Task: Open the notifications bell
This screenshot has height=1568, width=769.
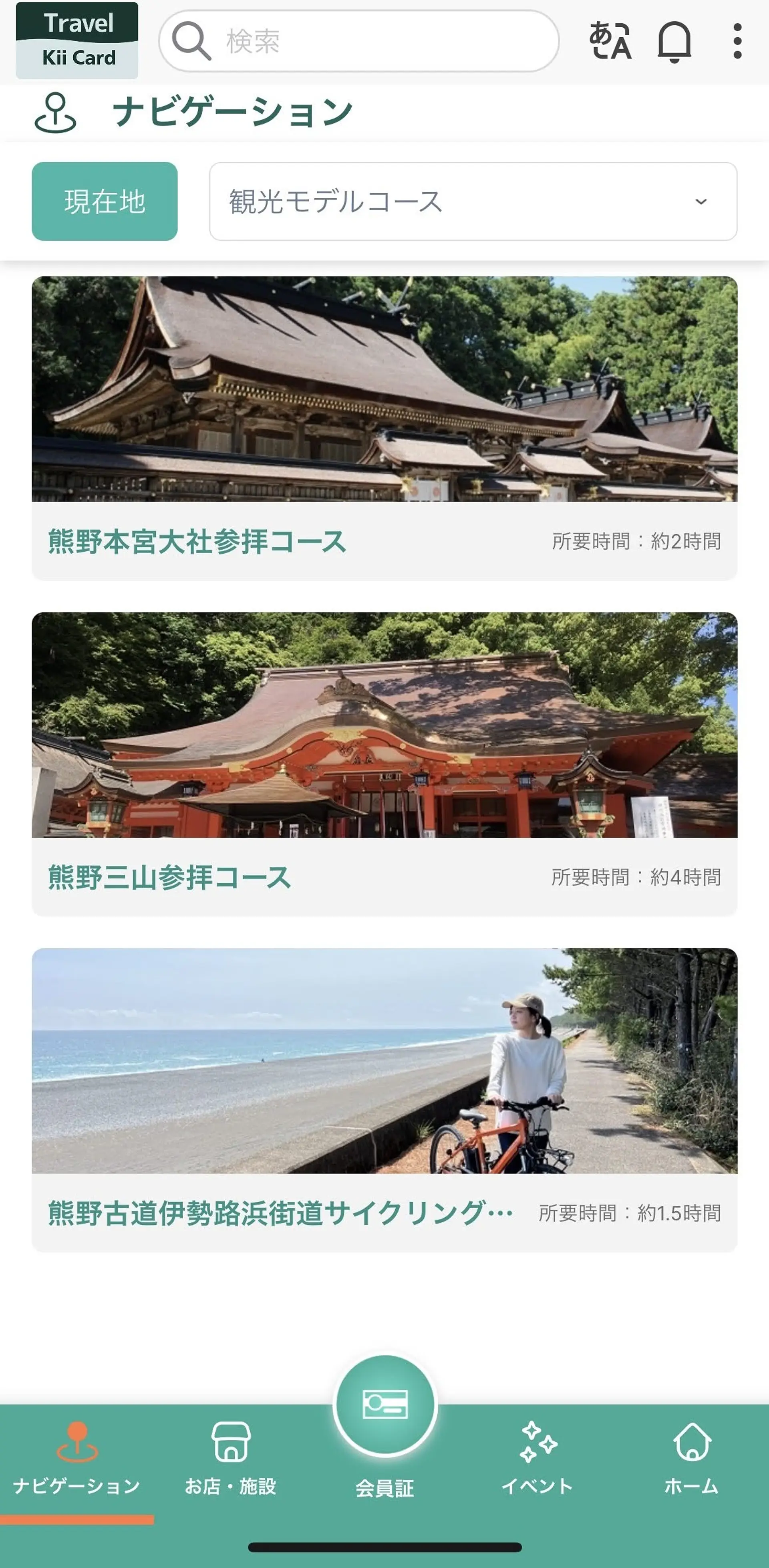Action: click(x=674, y=41)
